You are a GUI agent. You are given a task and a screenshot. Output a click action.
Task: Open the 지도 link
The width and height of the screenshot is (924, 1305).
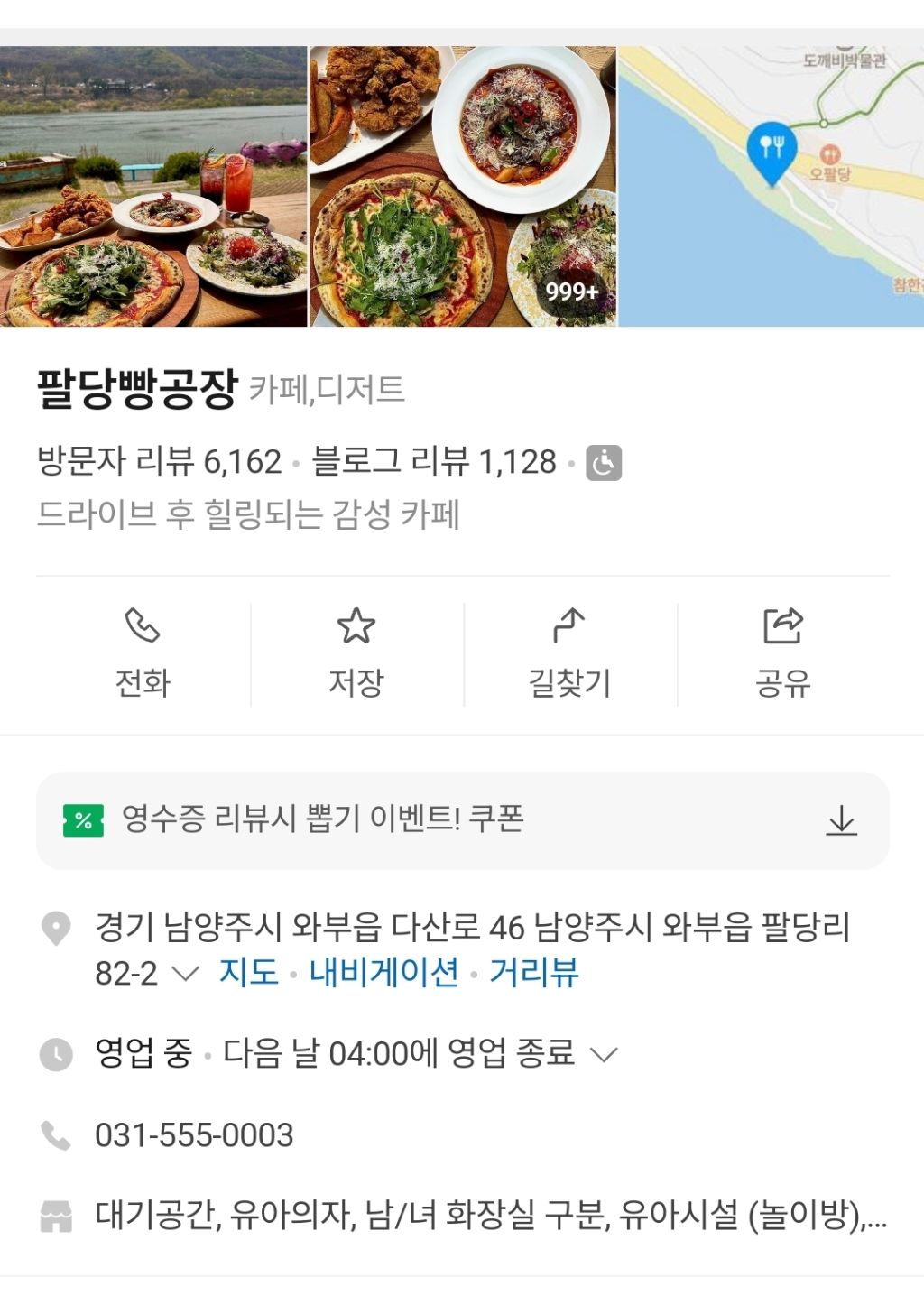248,973
